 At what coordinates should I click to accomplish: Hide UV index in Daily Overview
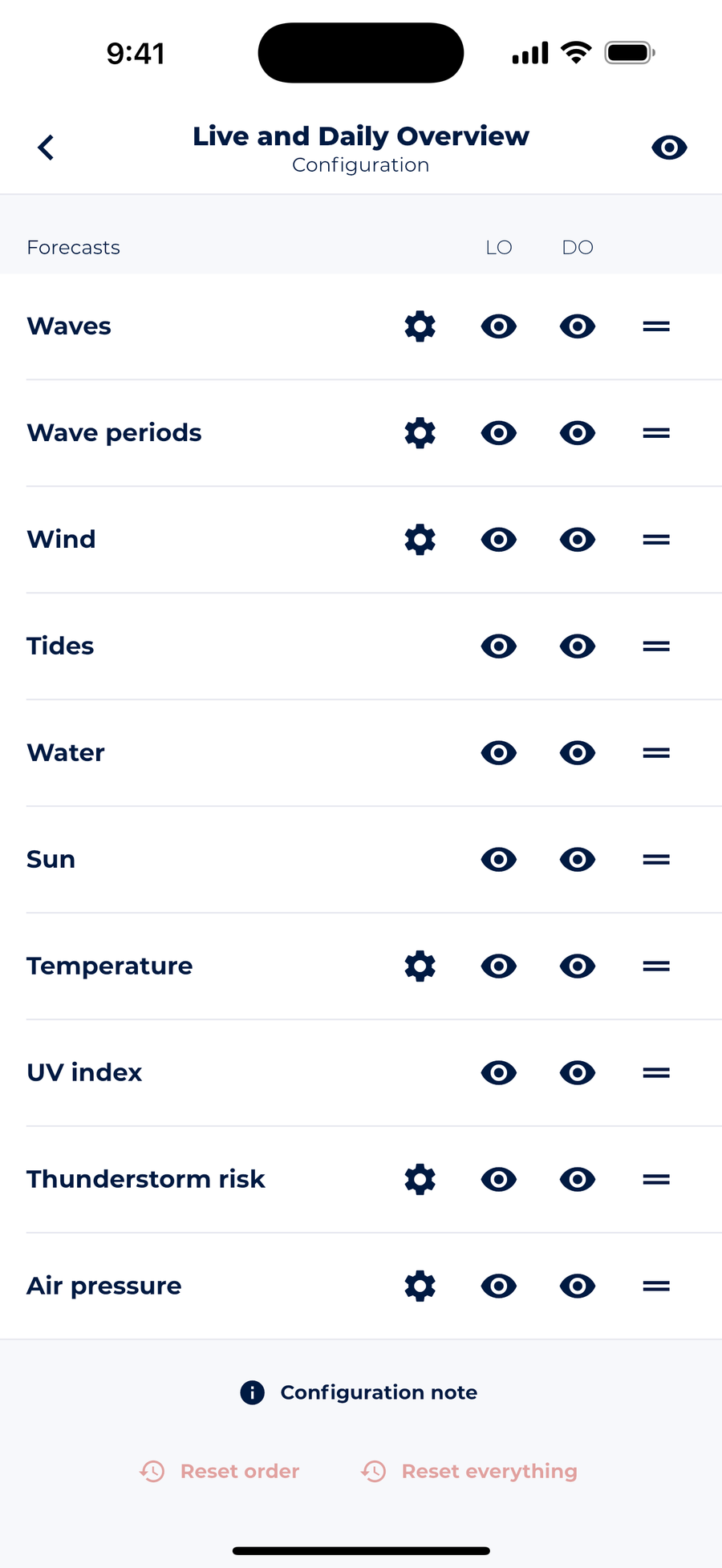pyautogui.click(x=577, y=1072)
